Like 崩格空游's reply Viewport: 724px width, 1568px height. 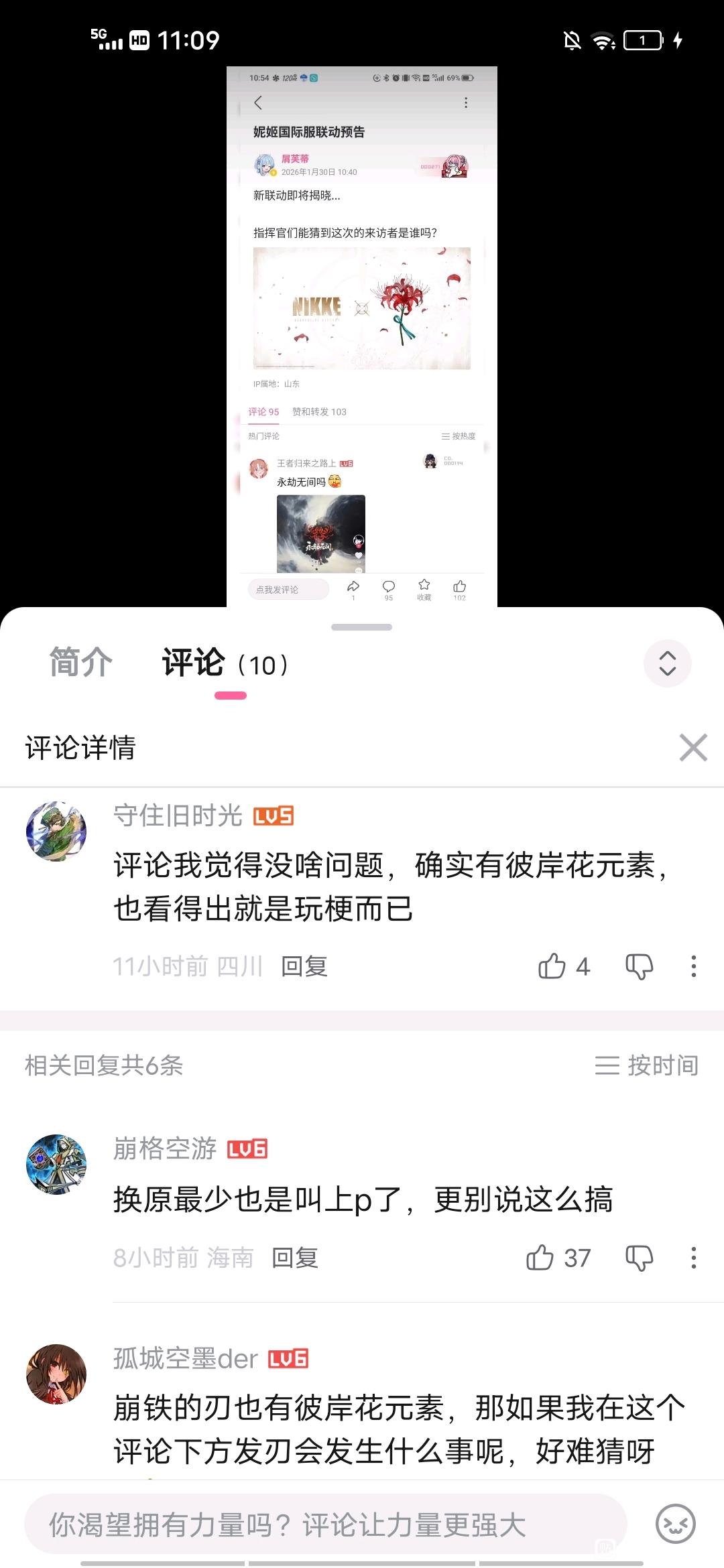coord(540,1258)
